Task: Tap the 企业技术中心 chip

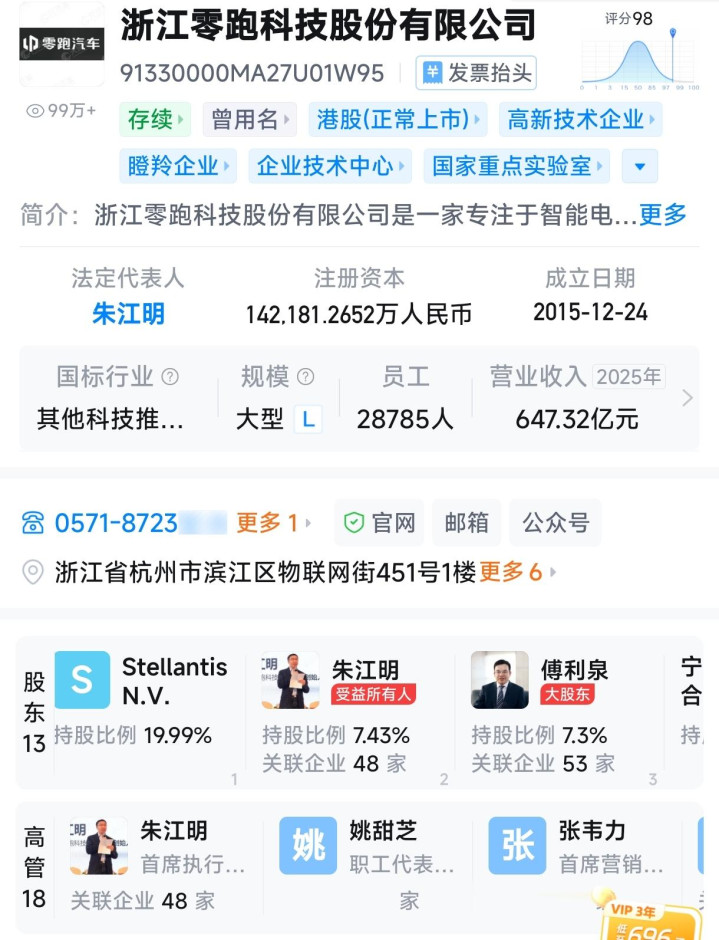Action: tap(330, 166)
